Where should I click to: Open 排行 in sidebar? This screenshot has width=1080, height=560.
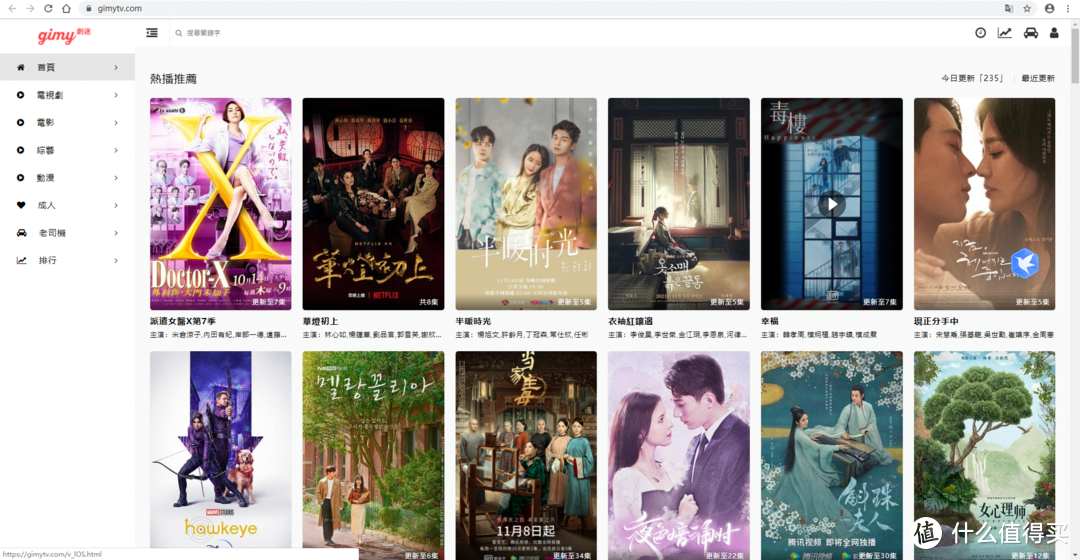click(46, 260)
